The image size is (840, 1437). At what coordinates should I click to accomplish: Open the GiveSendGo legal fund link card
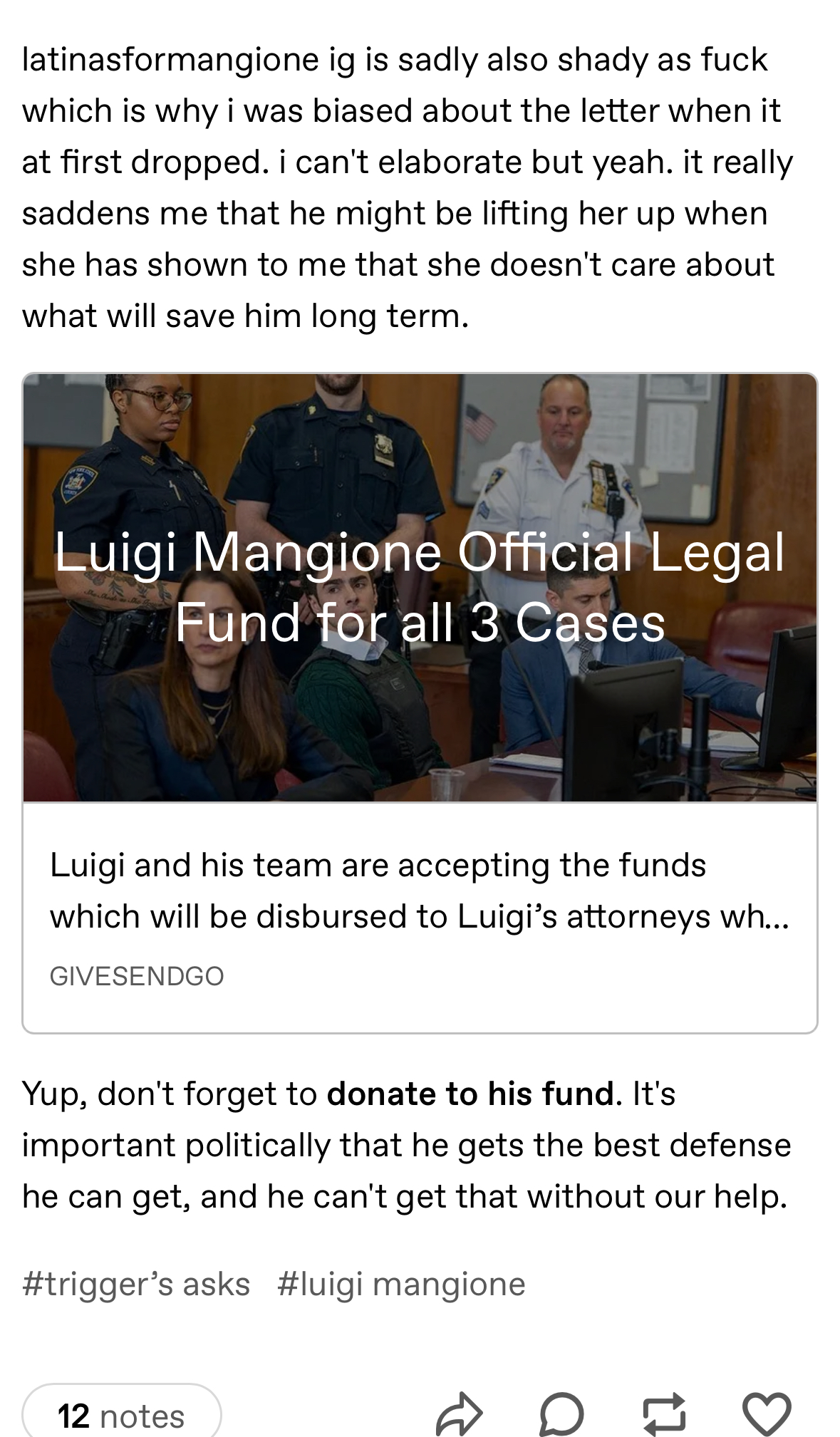tap(420, 702)
